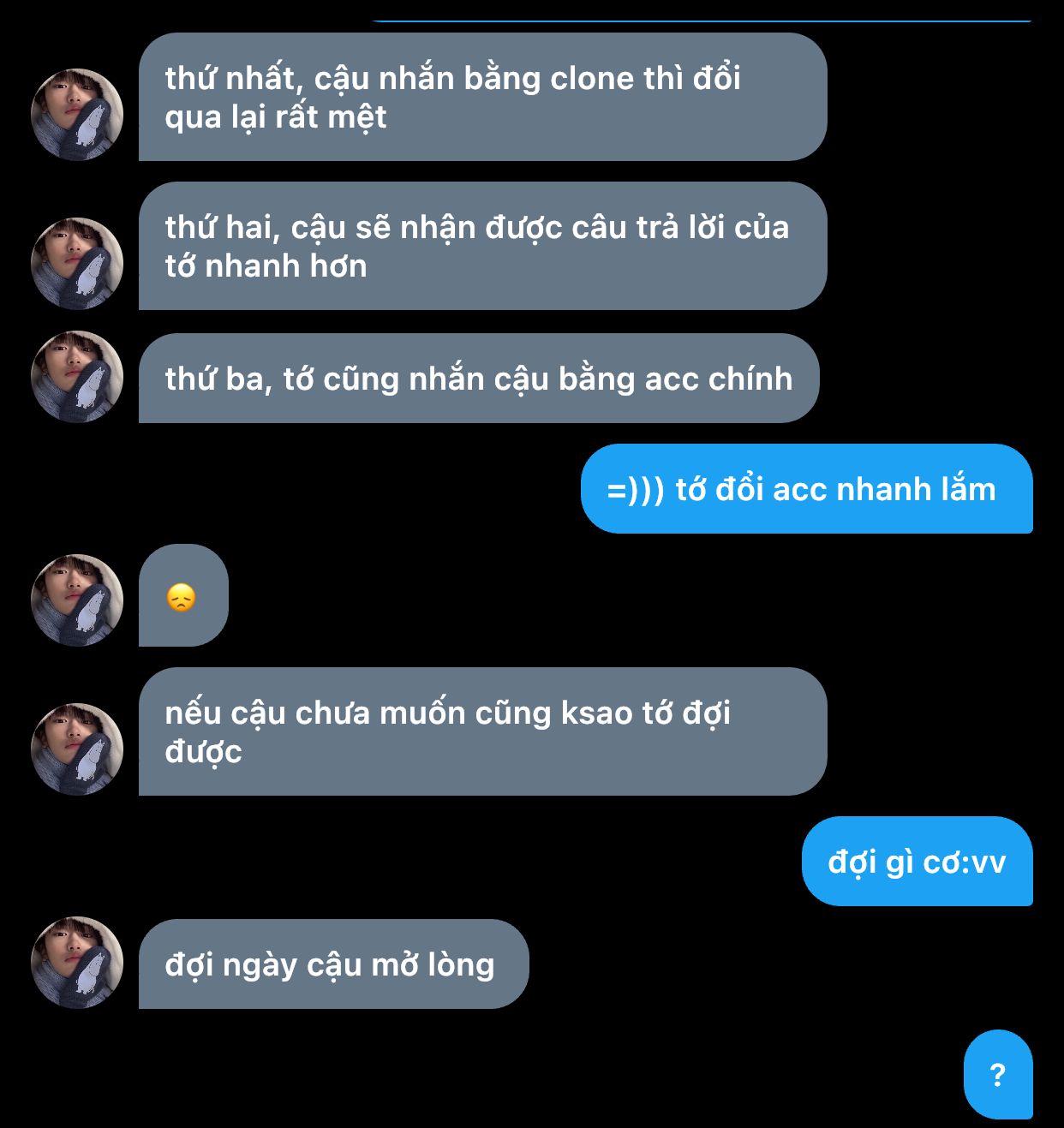
Task: Select avatar beside "nếu cậu chưa muốn" message
Action: click(x=77, y=749)
